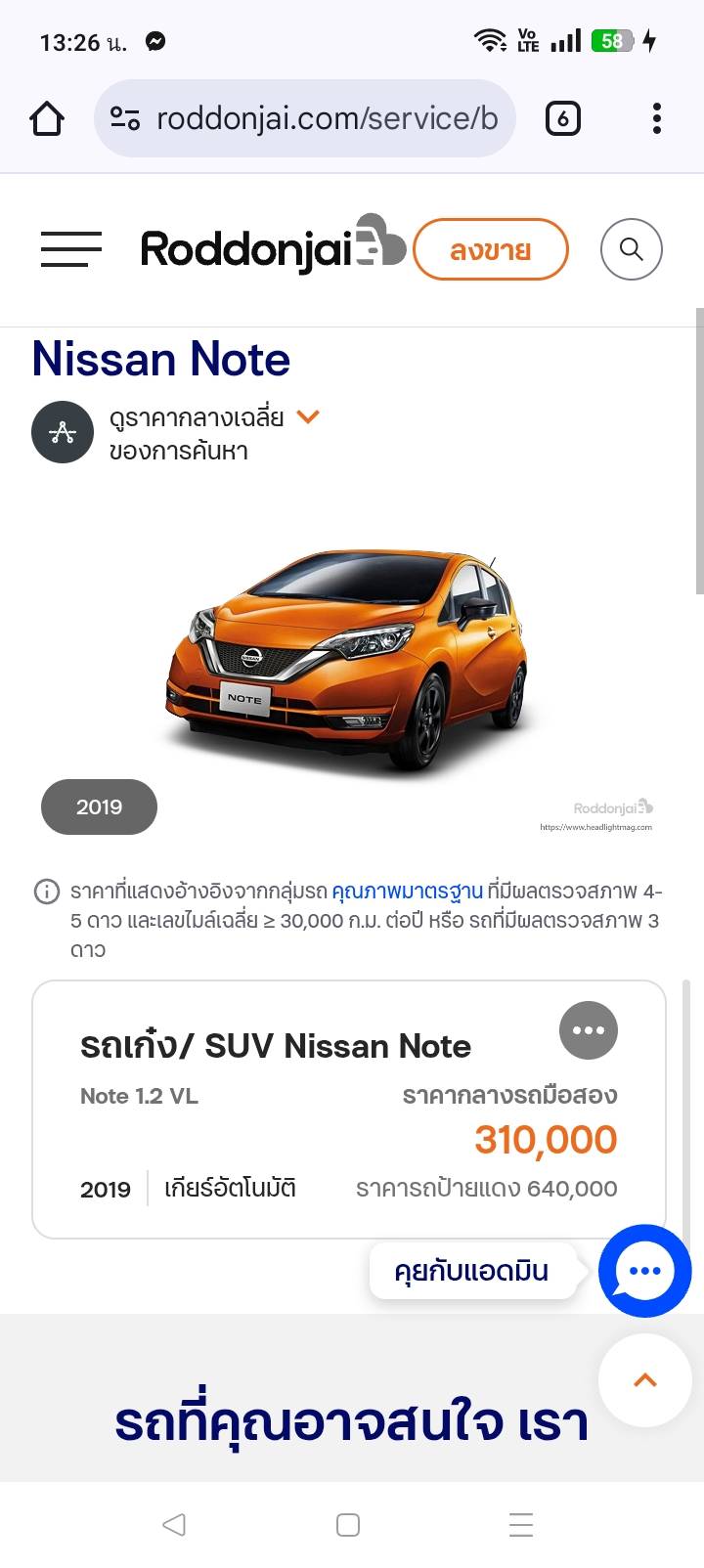Image resolution: width=704 pixels, height=1568 pixels.
Task: Start chat with admin via chat bubble
Action: click(644, 1270)
